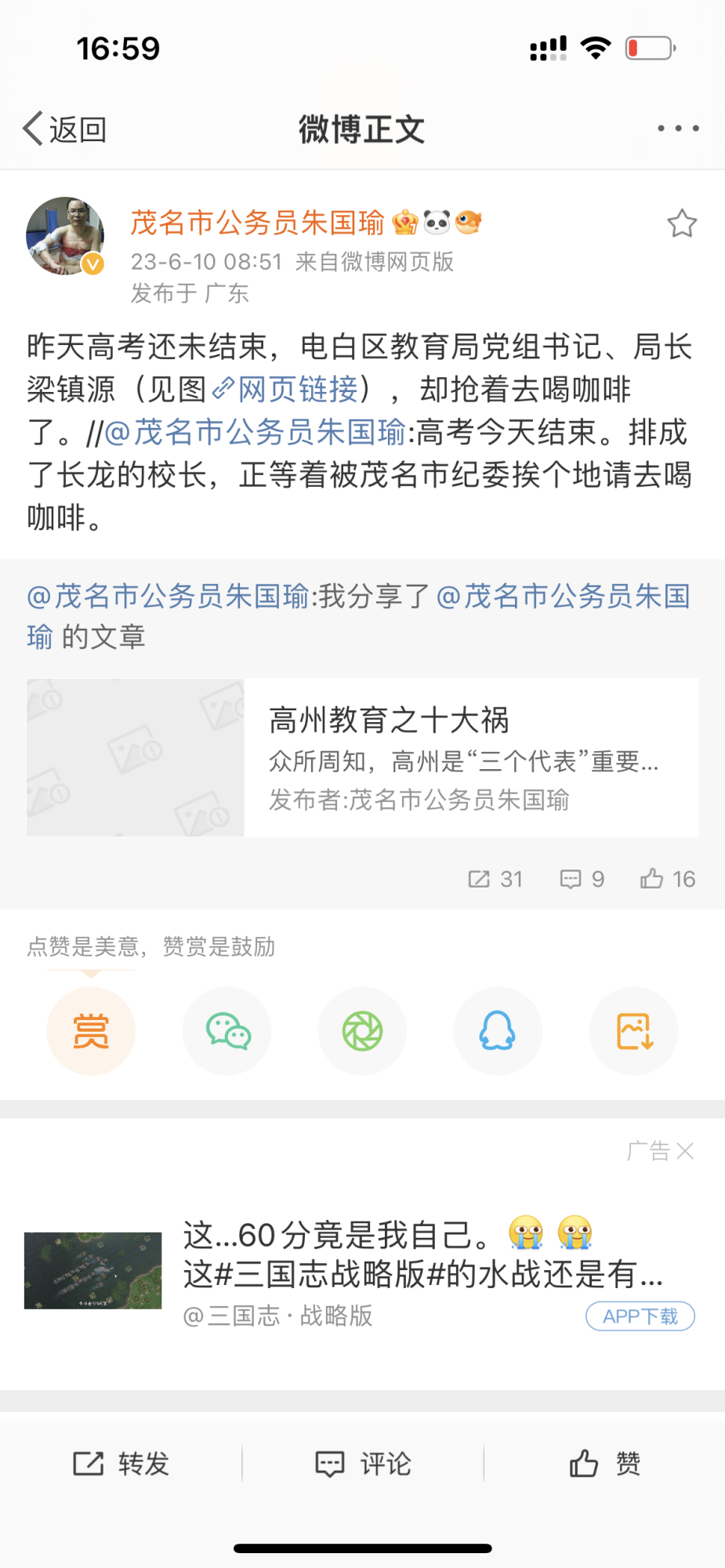The height and width of the screenshot is (1568, 725).
Task: Share the post to QQ
Action: click(498, 1031)
